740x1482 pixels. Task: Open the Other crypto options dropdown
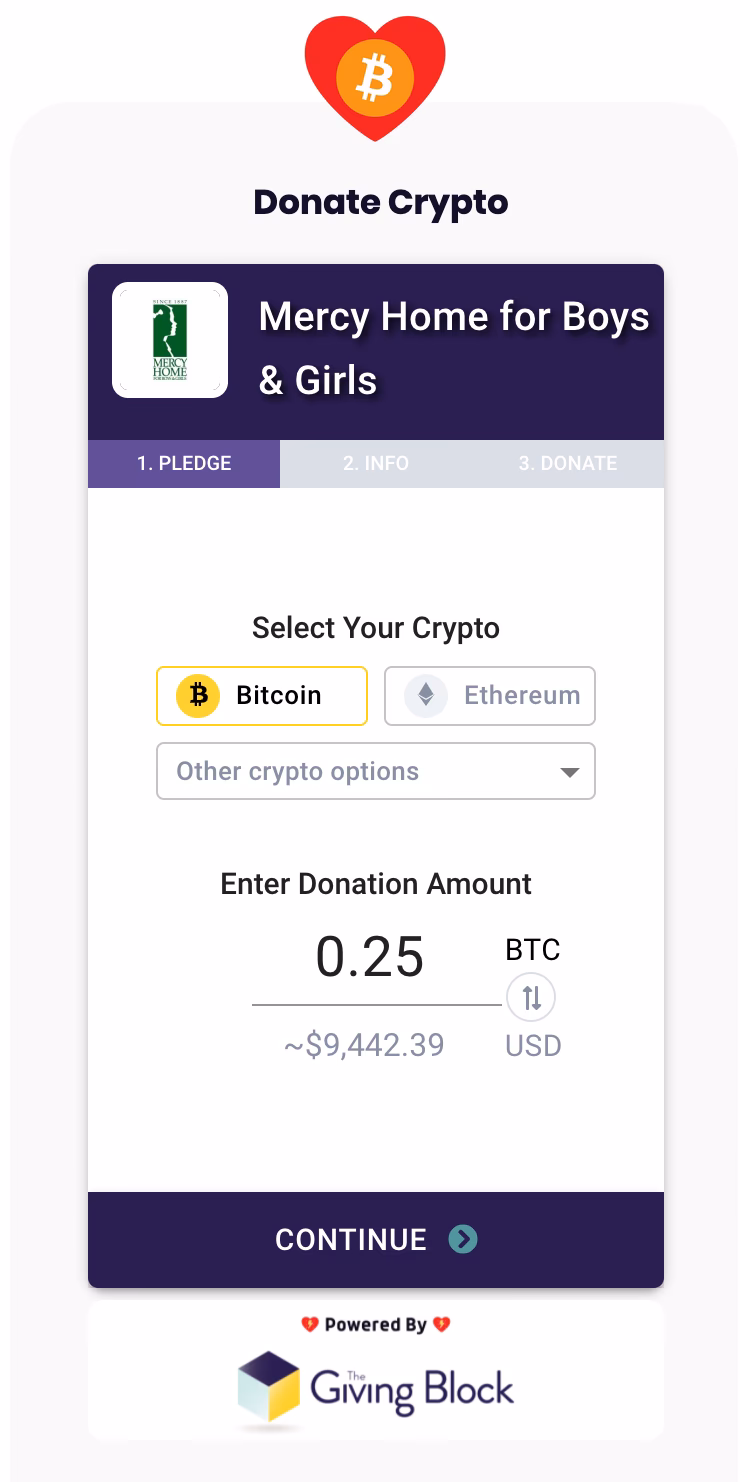375,771
